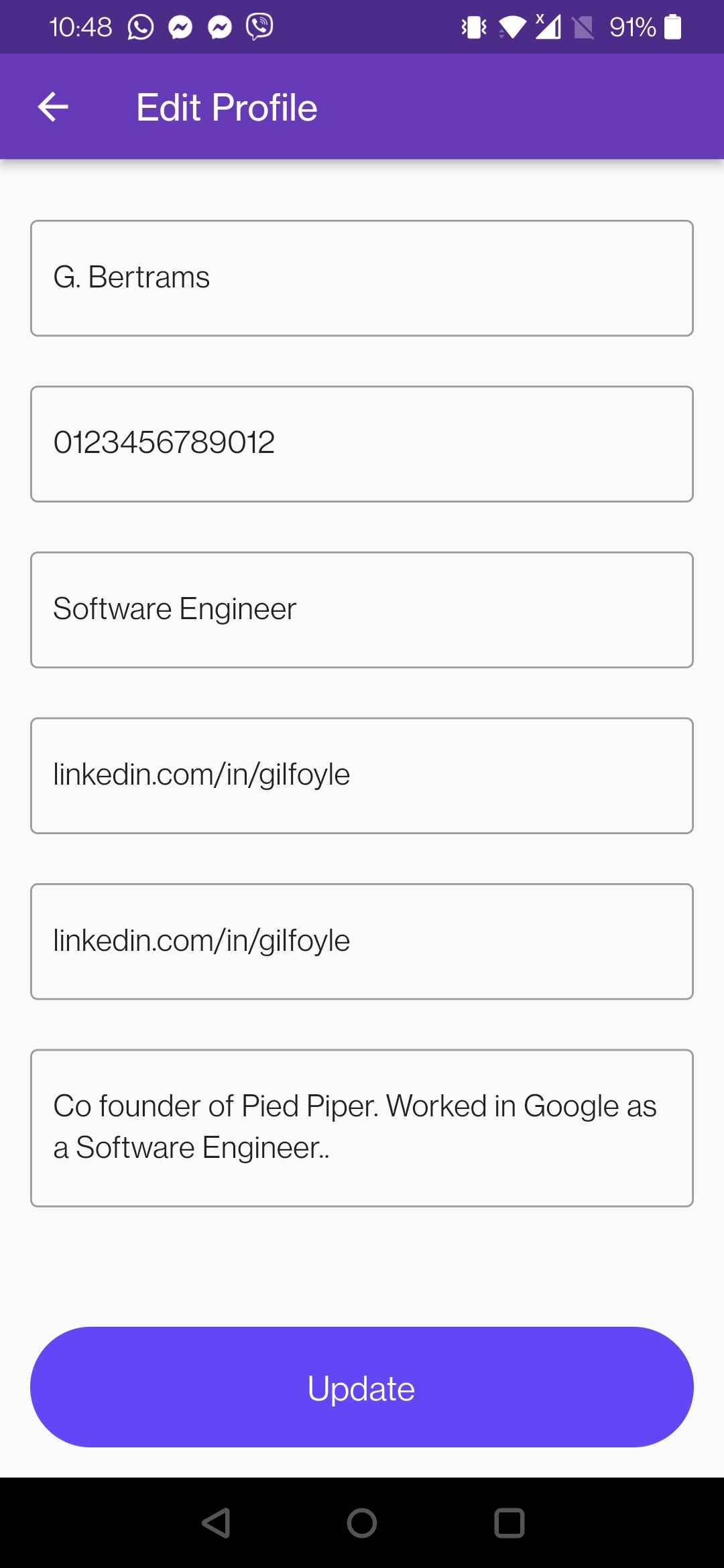
Task: Select the name field containing G. Bertrams
Action: 362,277
